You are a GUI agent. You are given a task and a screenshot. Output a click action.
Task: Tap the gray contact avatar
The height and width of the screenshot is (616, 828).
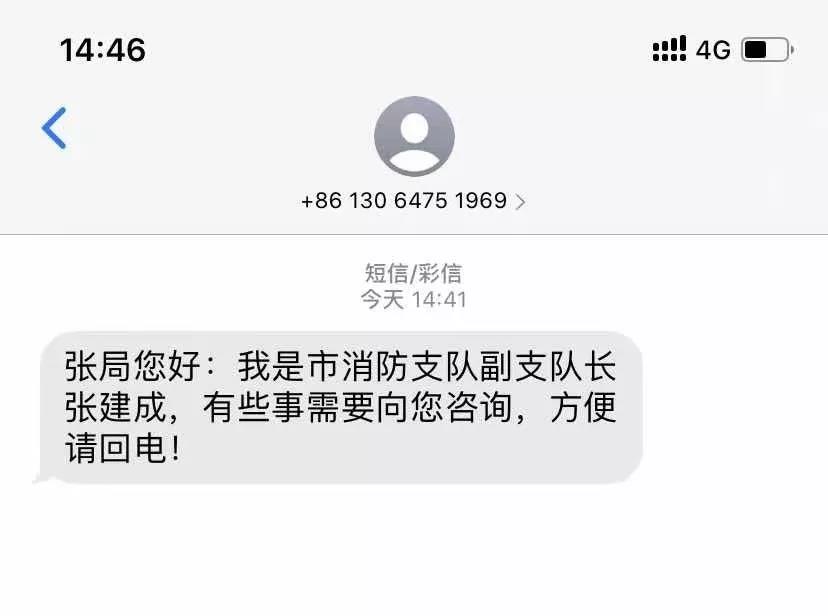pos(413,137)
